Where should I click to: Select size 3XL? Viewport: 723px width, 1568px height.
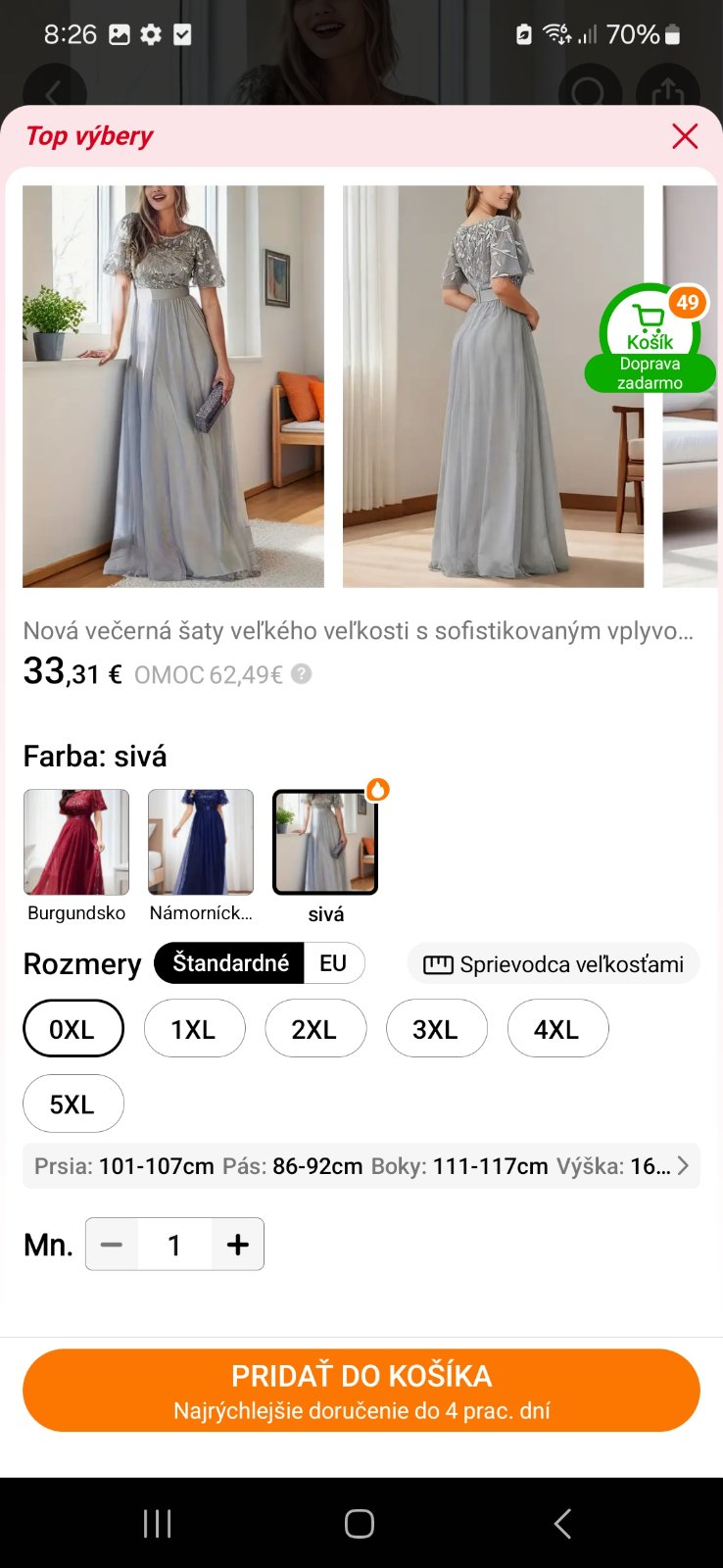436,1029
